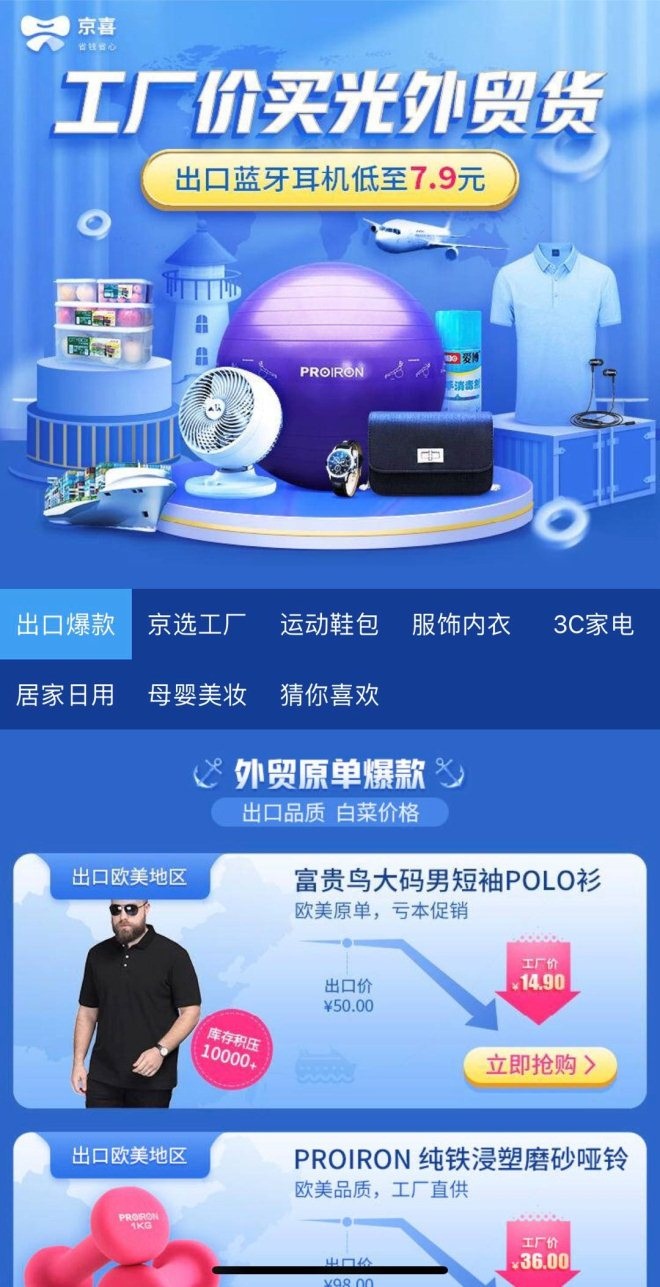Switch to the 居家日用 tab
The width and height of the screenshot is (660, 1287).
click(66, 694)
